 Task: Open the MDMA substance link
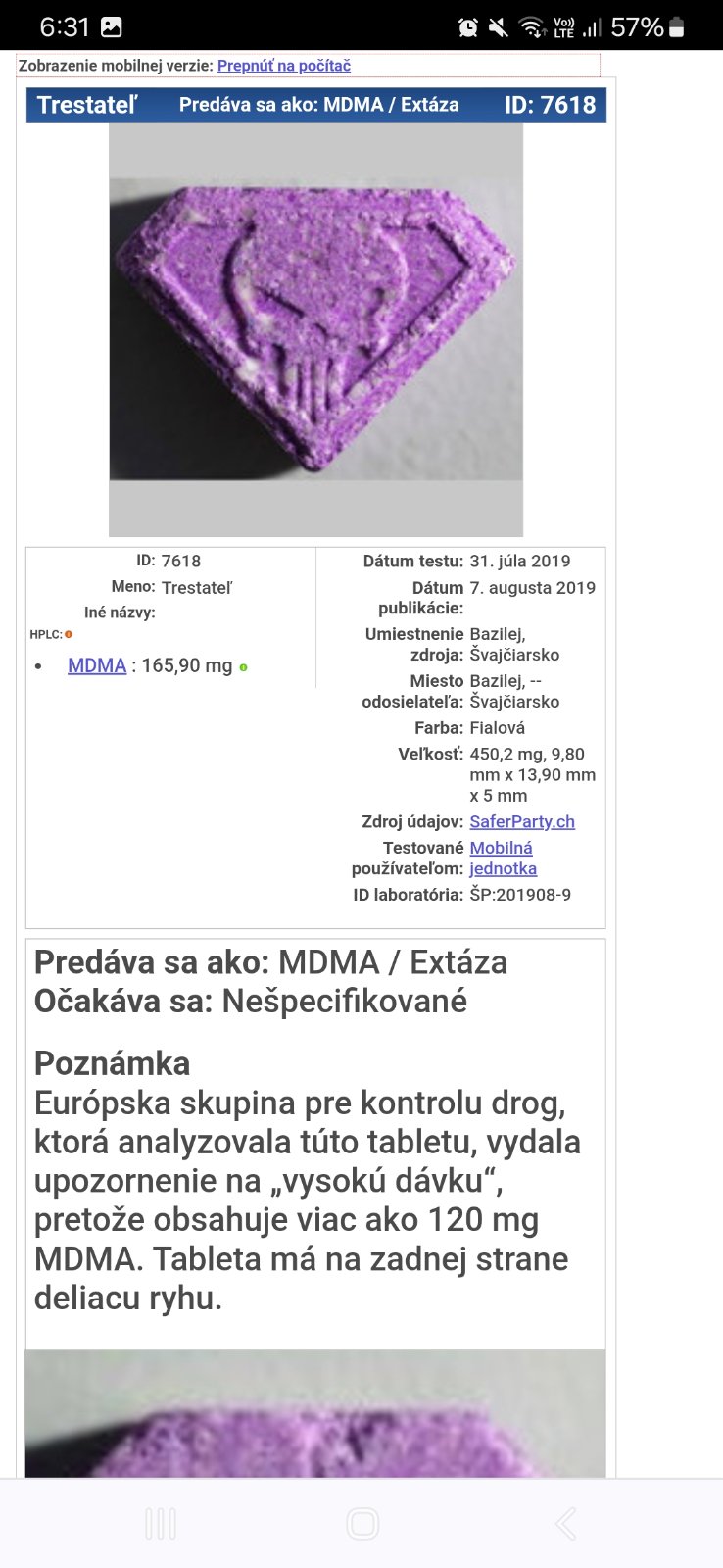(97, 665)
